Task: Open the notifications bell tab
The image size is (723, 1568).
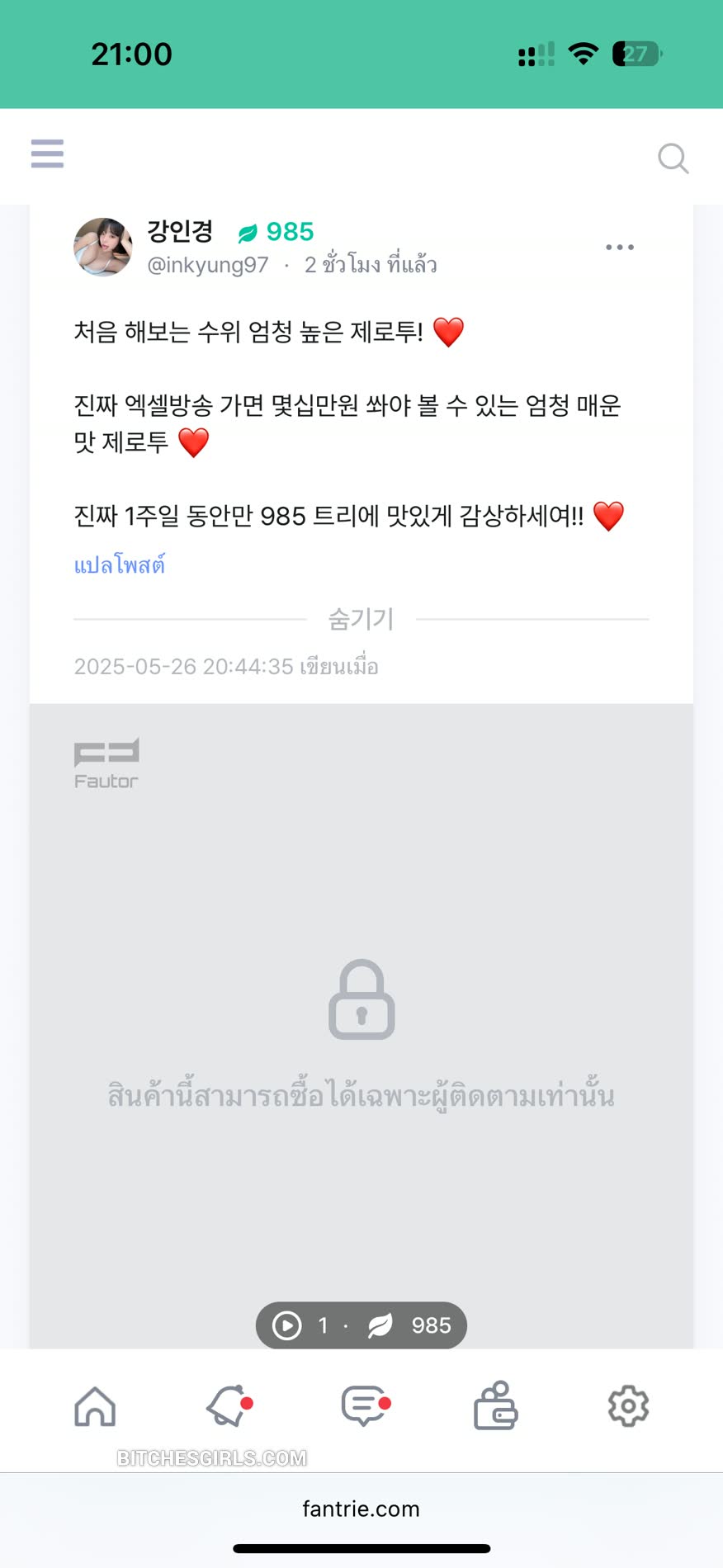Action: (229, 1405)
